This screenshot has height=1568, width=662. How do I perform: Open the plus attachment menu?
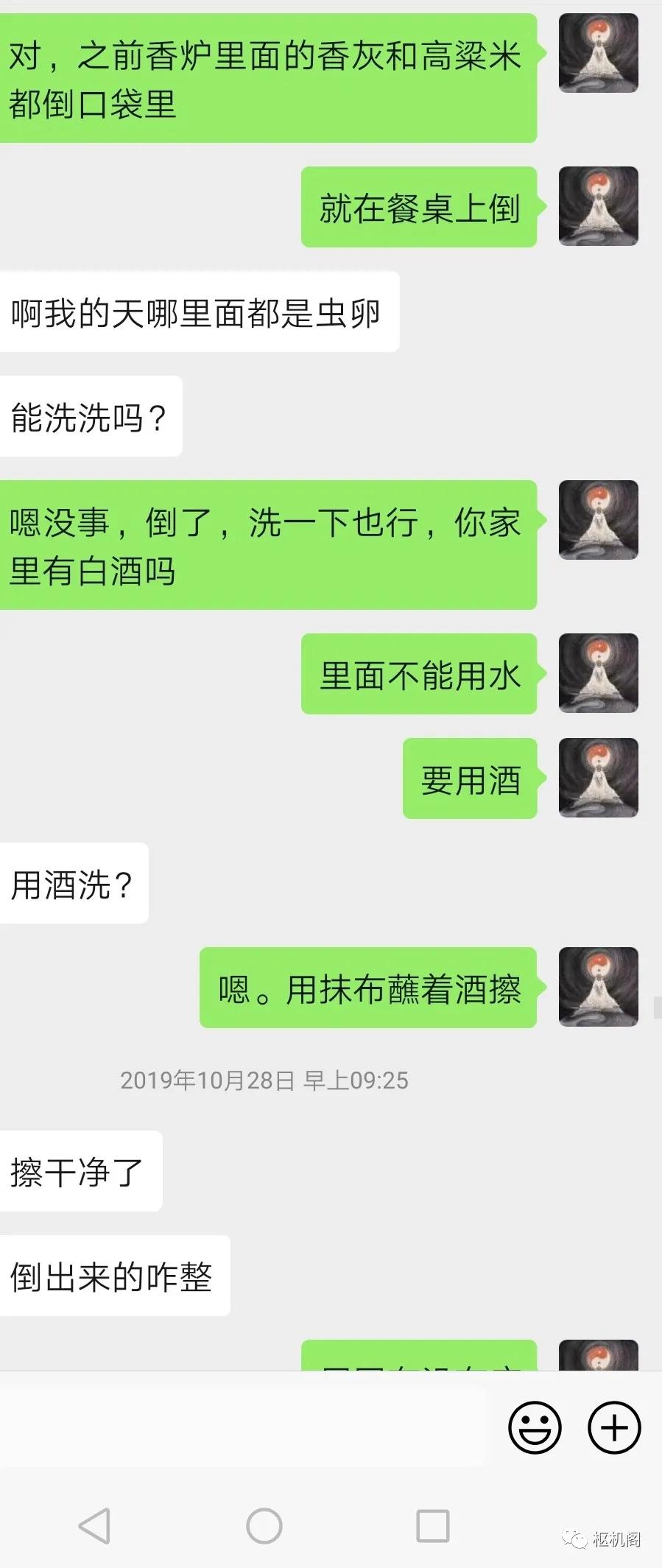pyautogui.click(x=614, y=1427)
